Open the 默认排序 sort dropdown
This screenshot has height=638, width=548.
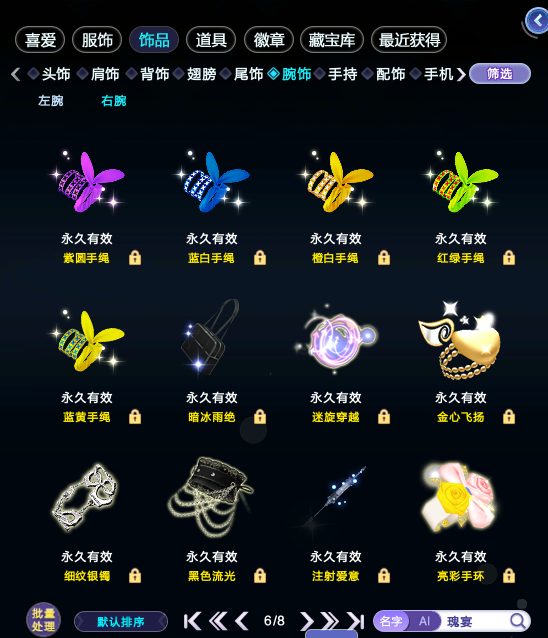click(121, 622)
